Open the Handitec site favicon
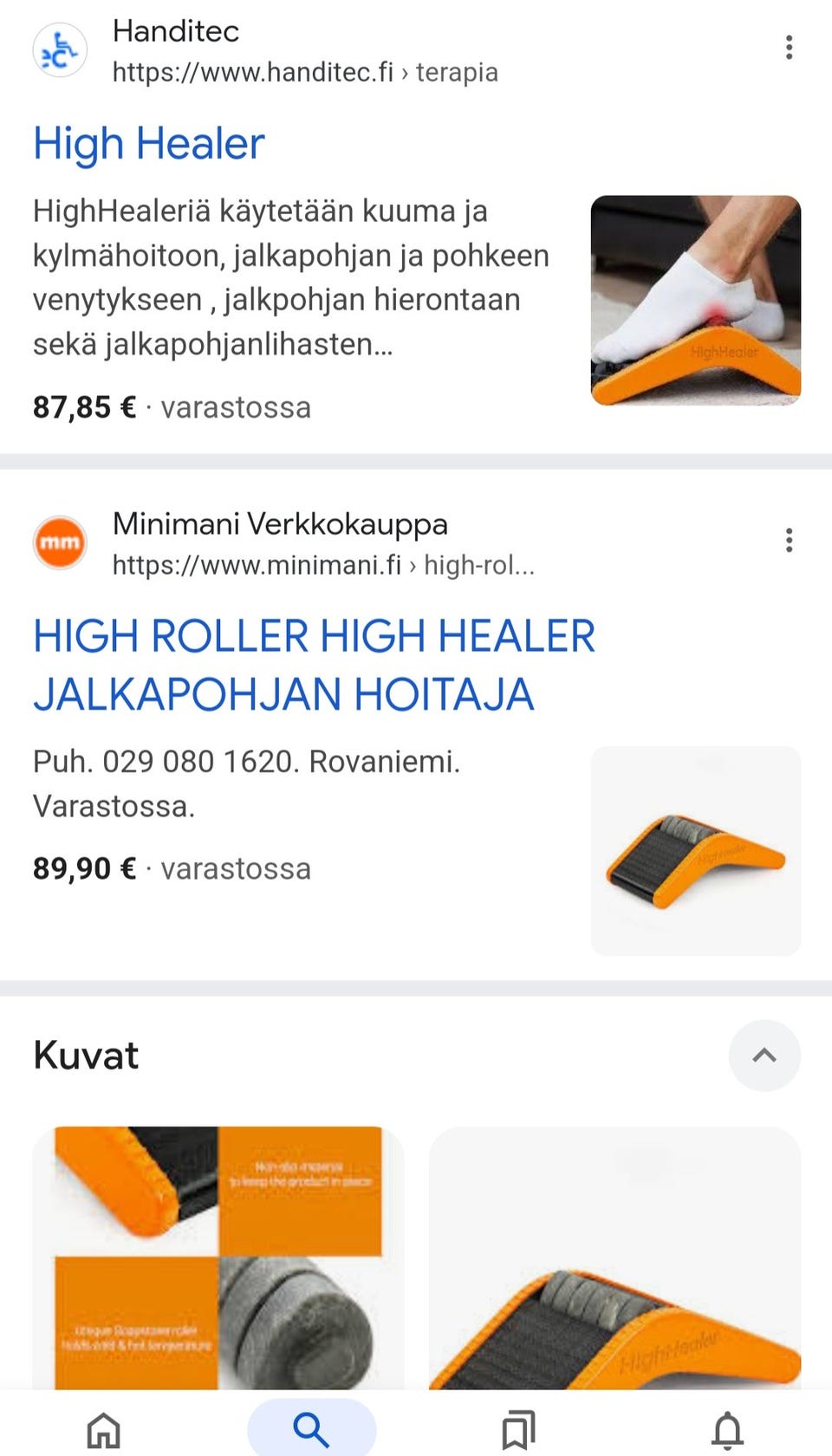Screen dimensions: 832x1456 [x=59, y=50]
